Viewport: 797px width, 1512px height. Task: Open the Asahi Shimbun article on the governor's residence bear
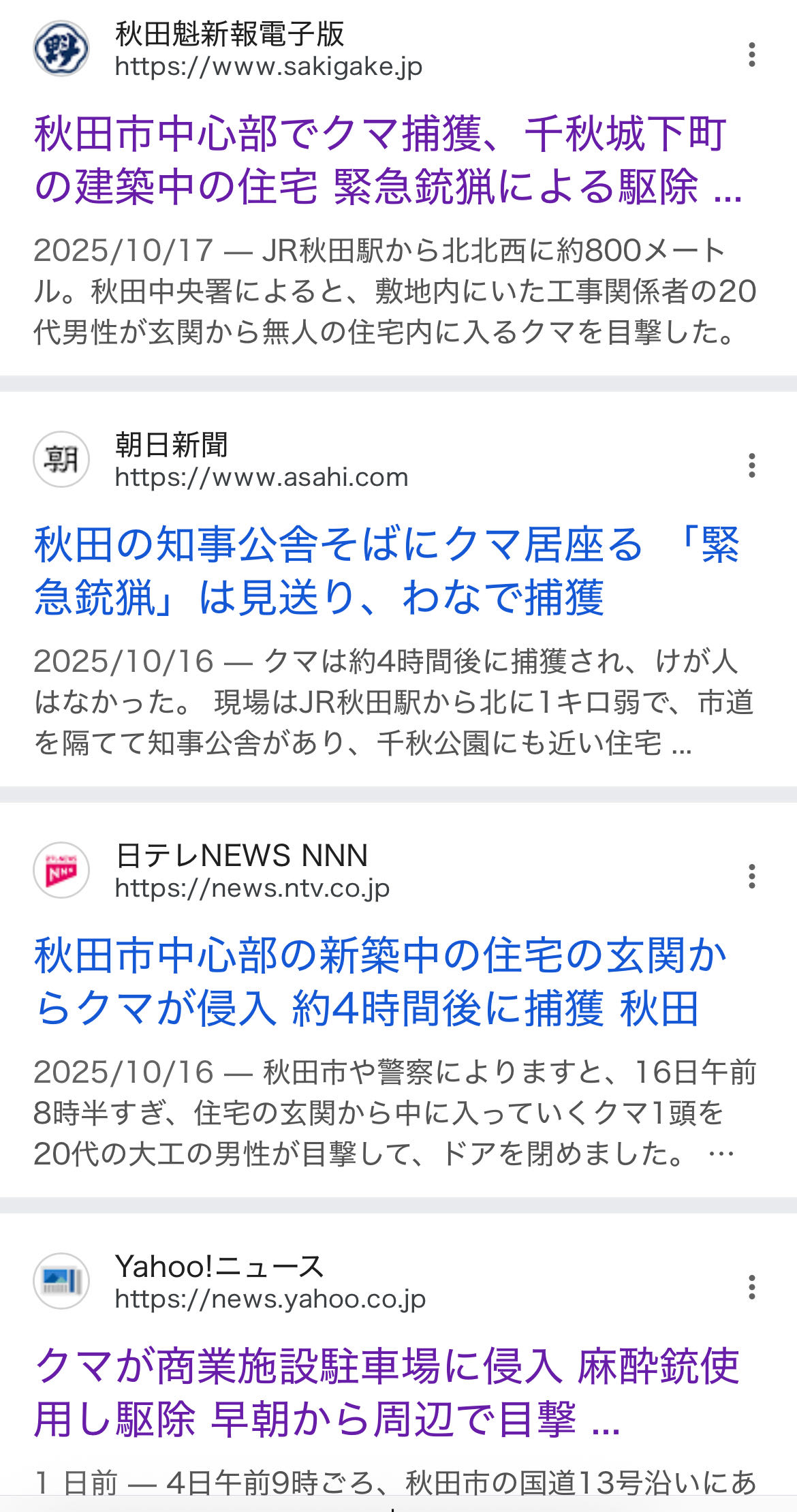[x=387, y=571]
